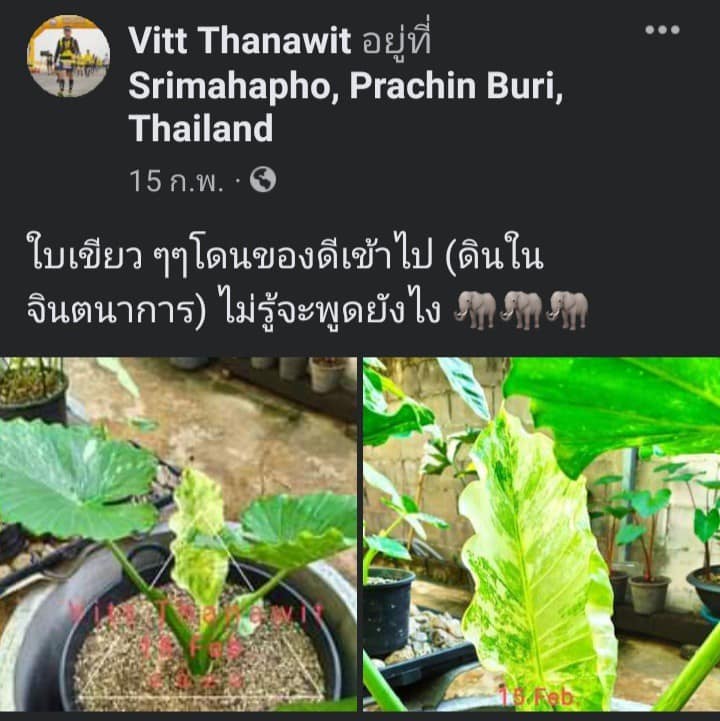Open Vitt Thanawit's profile picture

click(x=68, y=56)
